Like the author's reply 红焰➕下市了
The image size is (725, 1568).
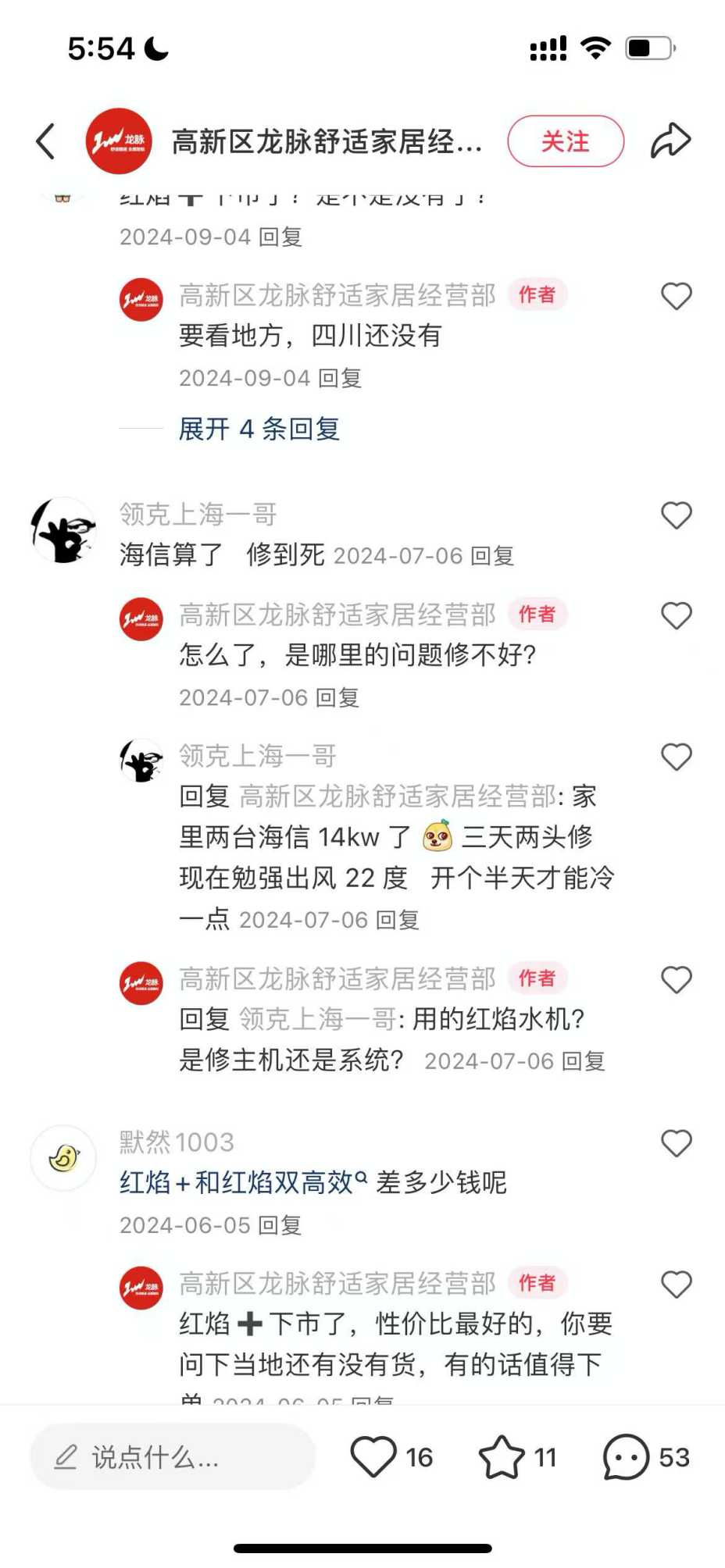point(676,1284)
